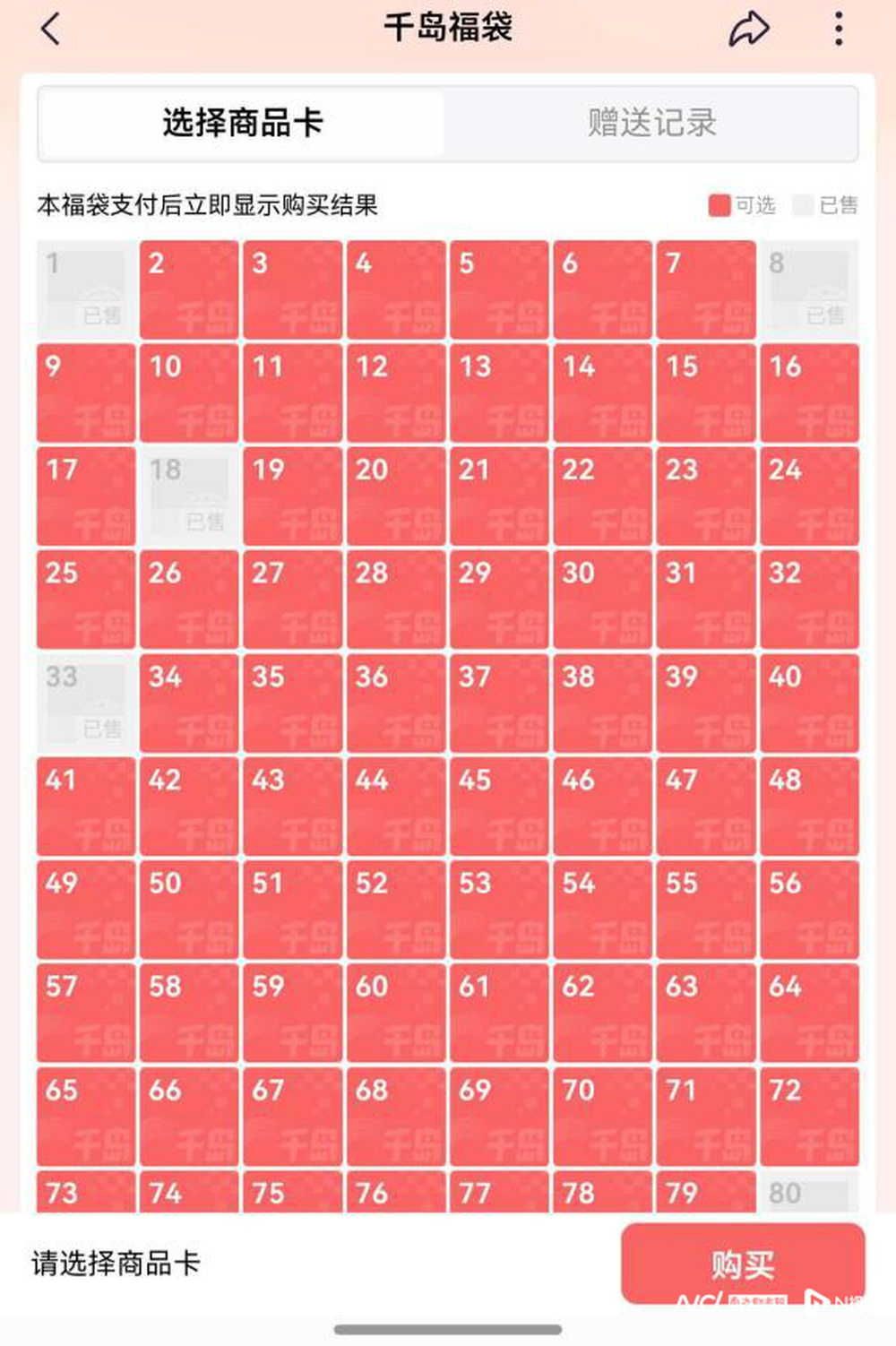Tap the 购买 button
896x1346 pixels.
coord(743,1264)
